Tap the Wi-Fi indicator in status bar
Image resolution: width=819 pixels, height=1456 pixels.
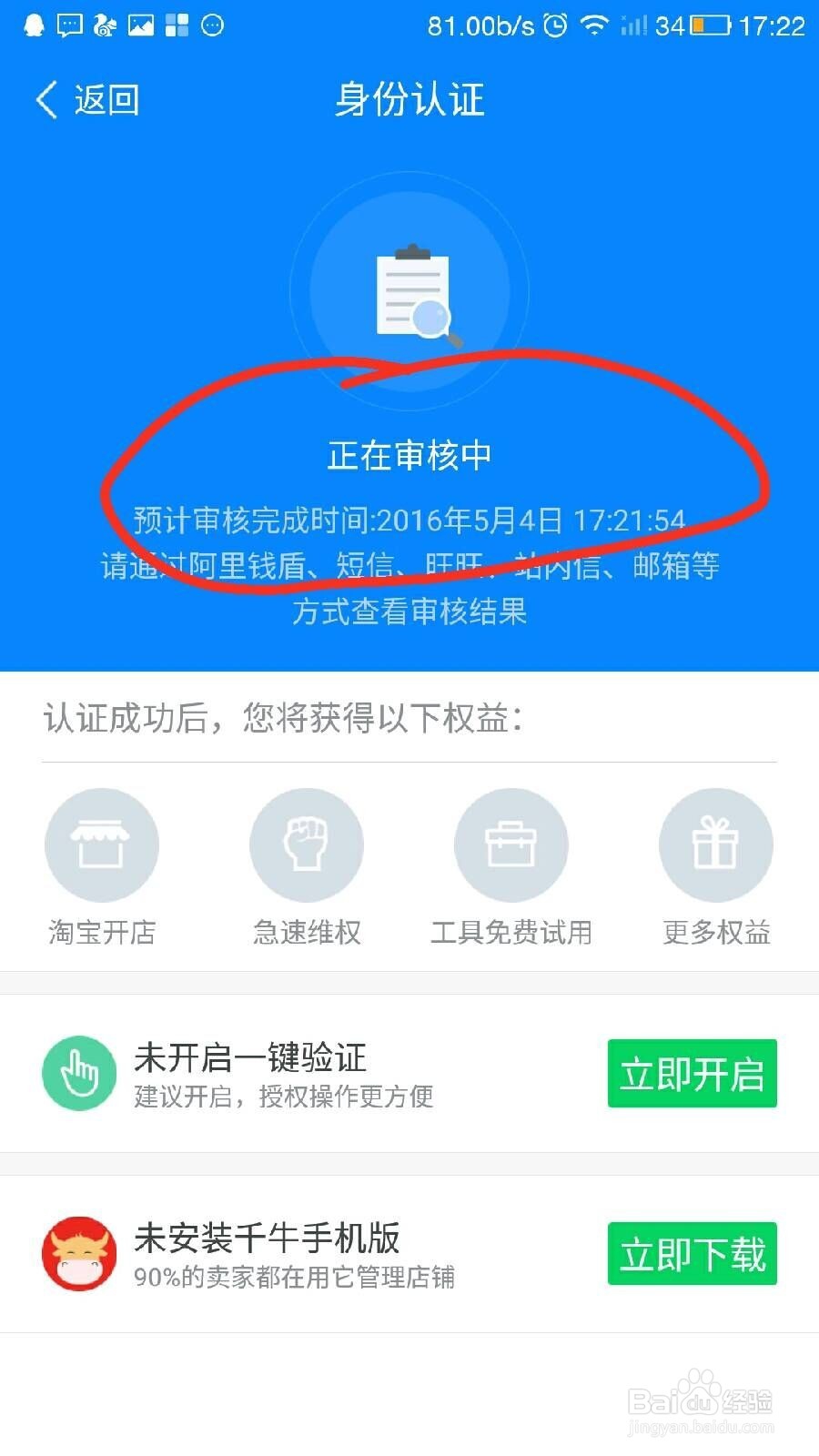click(593, 25)
